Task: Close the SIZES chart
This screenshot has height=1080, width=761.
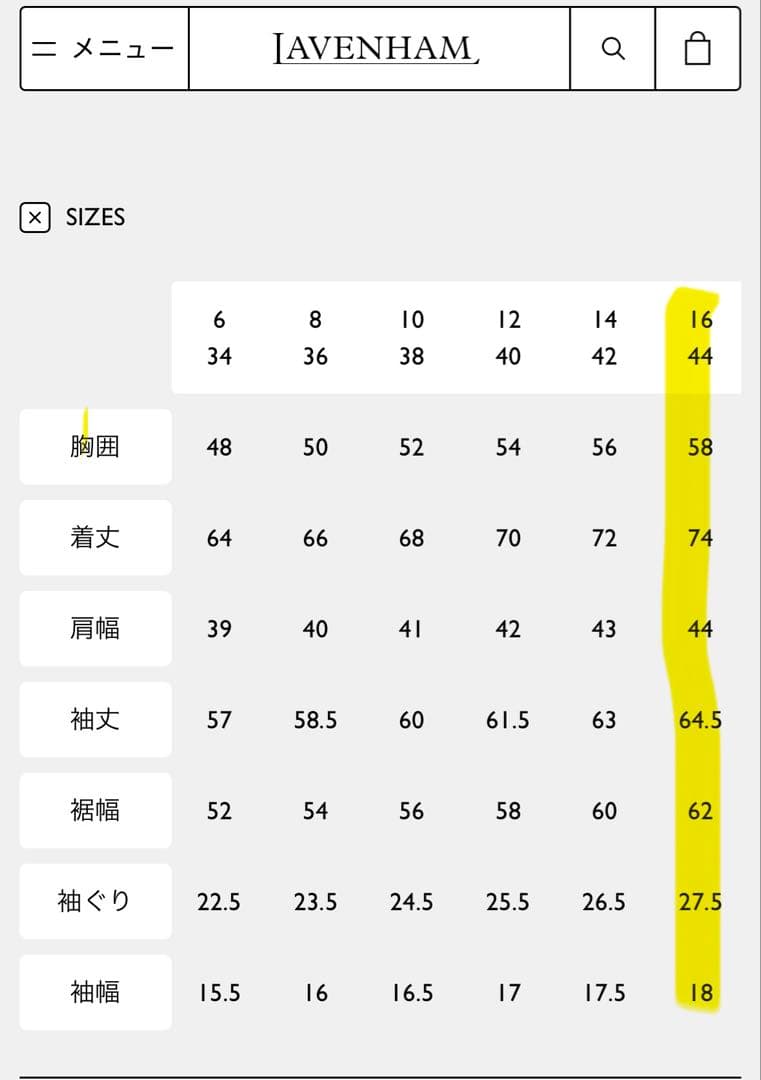Action: coord(35,217)
